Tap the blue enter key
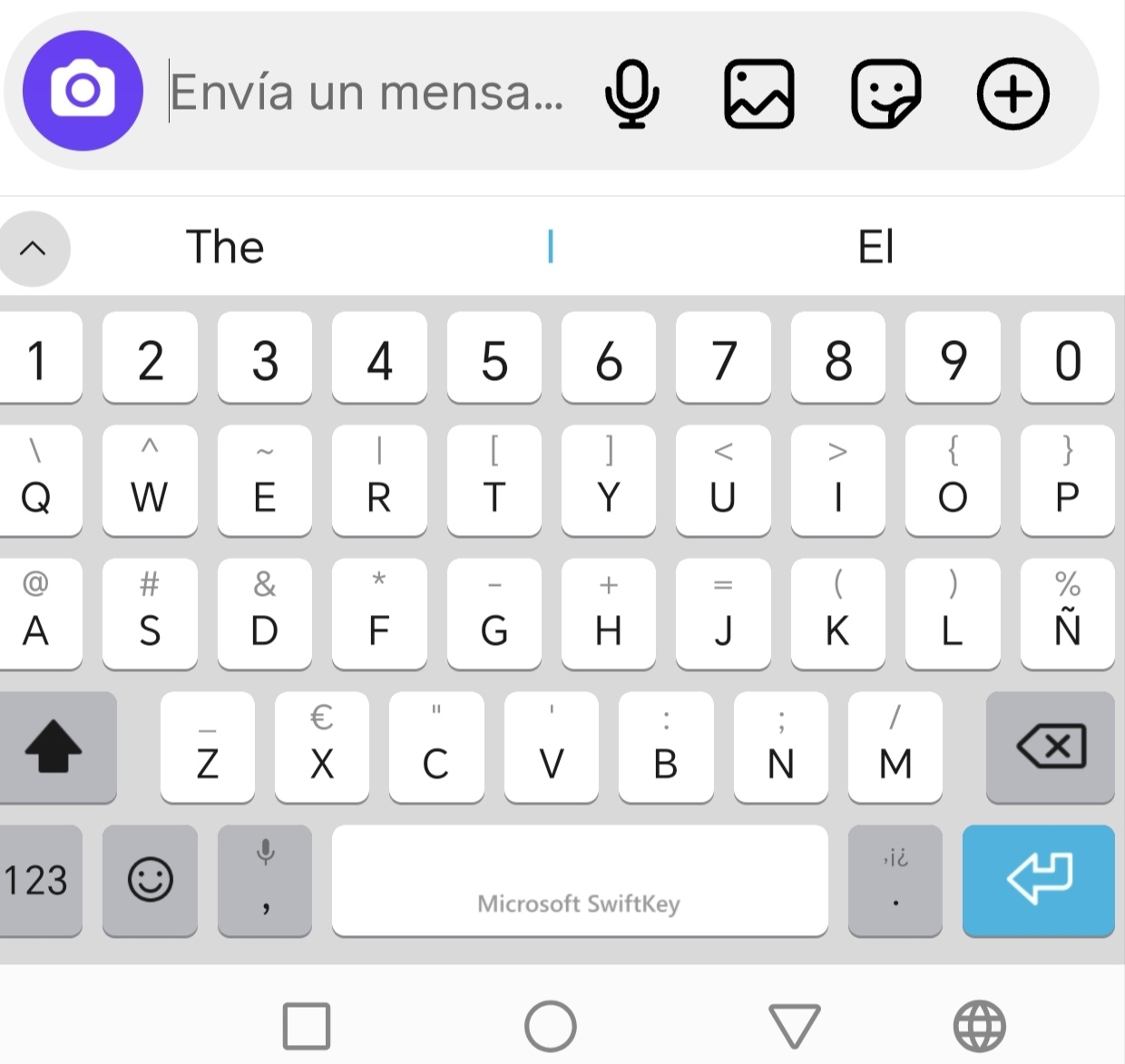 tap(1039, 878)
